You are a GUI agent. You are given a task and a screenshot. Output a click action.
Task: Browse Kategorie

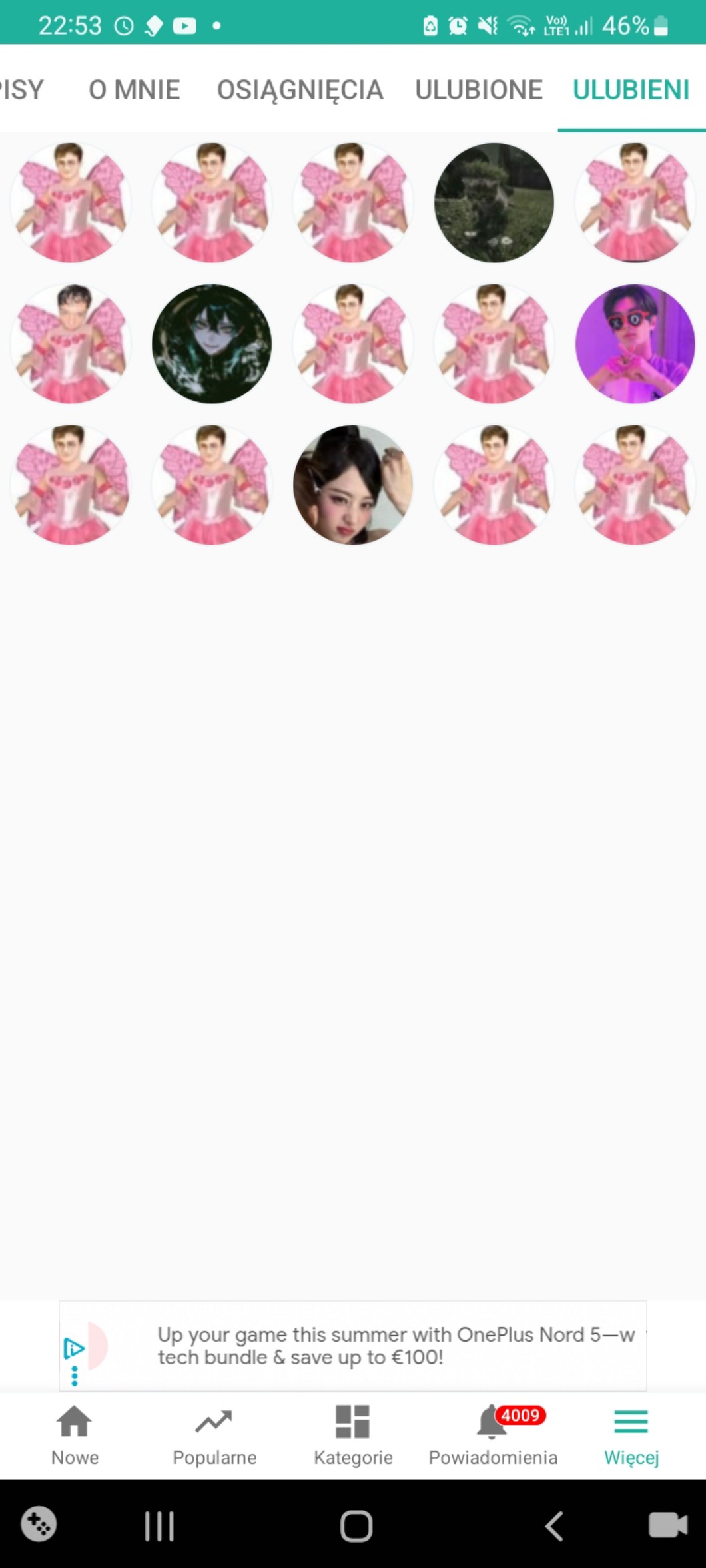(x=353, y=1434)
